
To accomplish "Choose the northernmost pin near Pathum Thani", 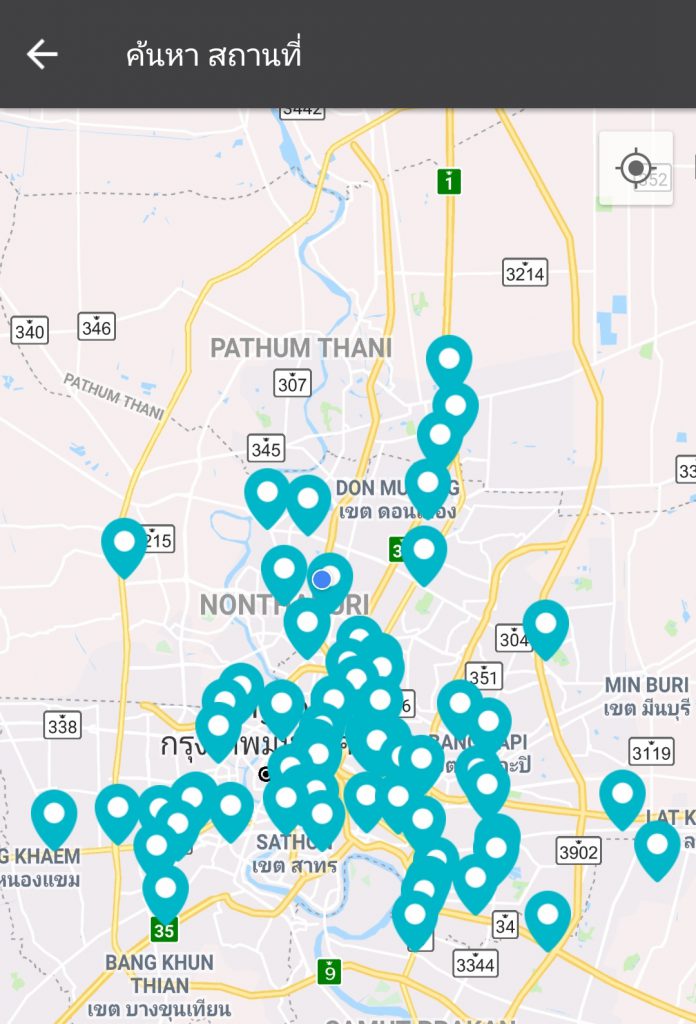I will coord(449,360).
